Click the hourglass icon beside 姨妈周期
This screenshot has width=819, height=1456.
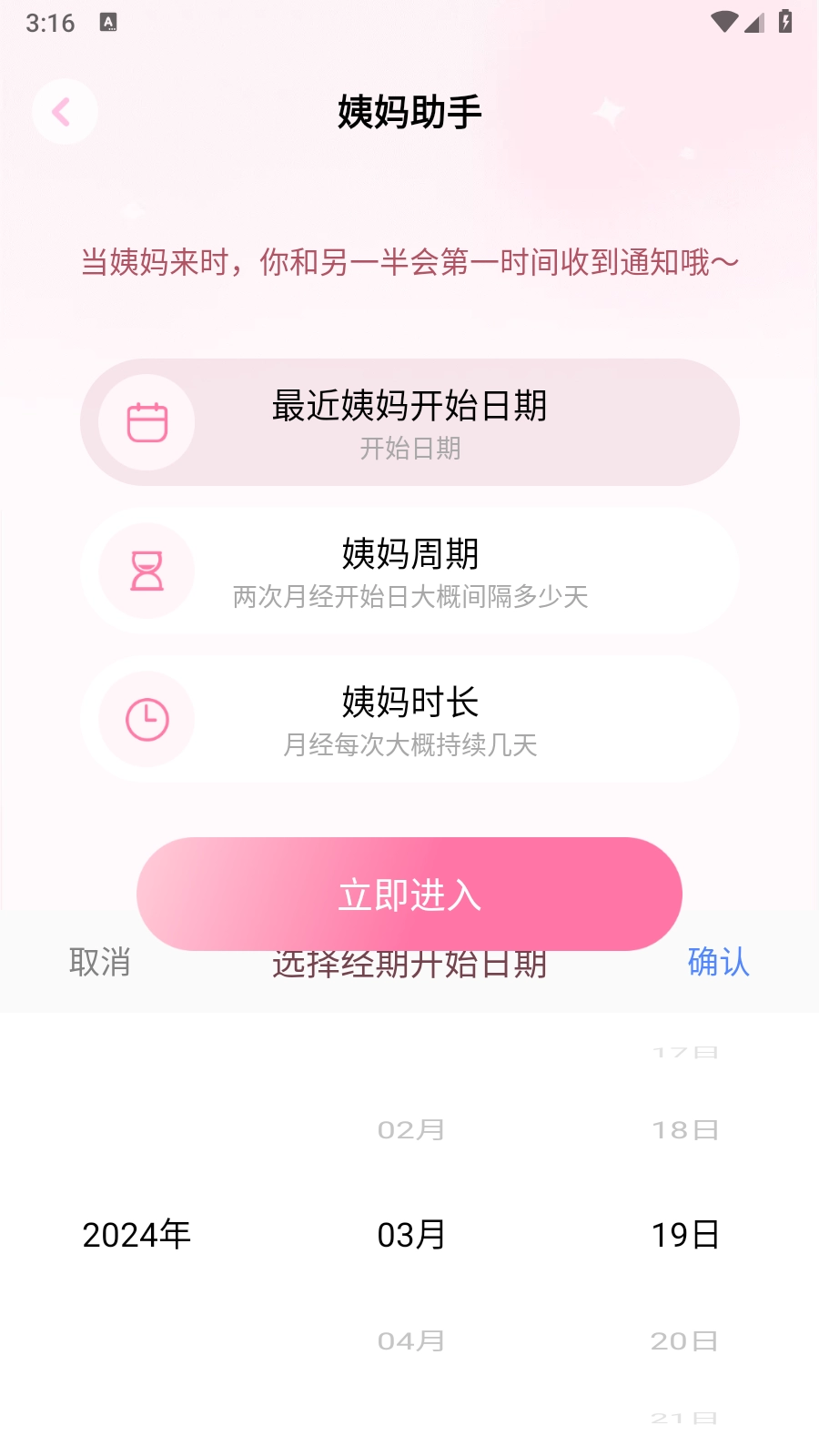click(x=147, y=571)
